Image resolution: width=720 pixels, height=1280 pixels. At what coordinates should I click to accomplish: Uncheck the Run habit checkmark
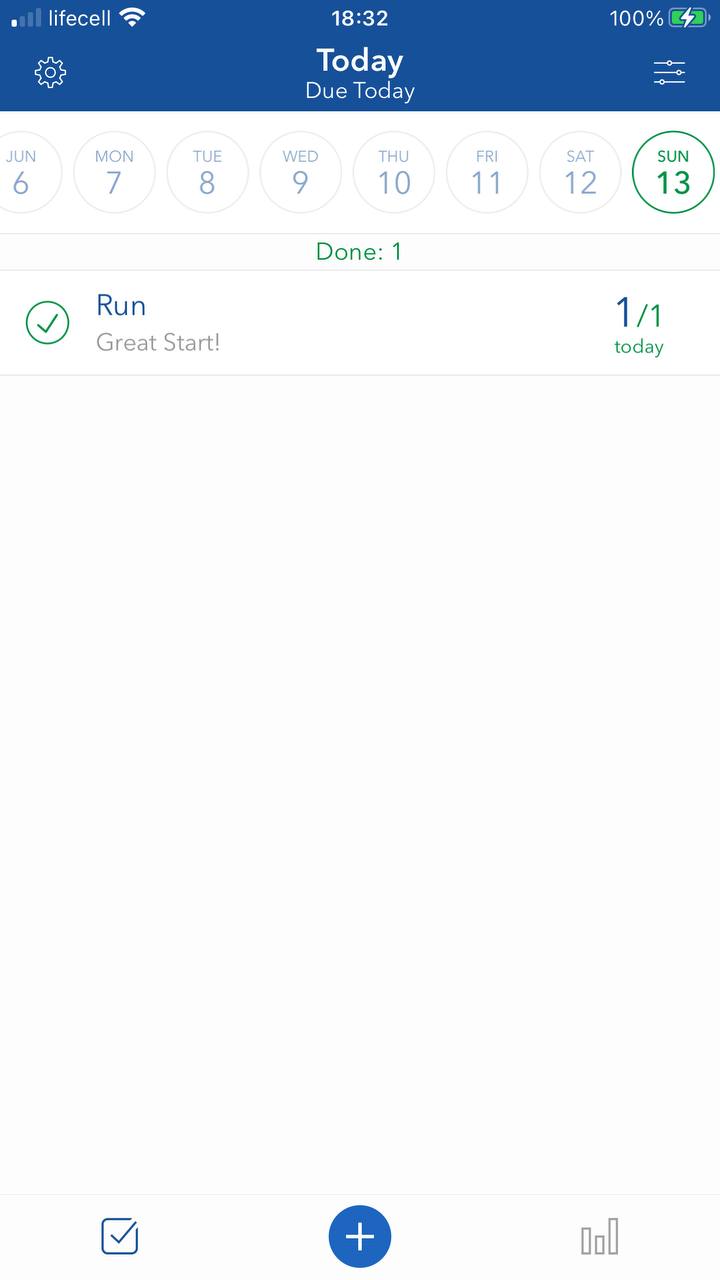[x=47, y=323]
